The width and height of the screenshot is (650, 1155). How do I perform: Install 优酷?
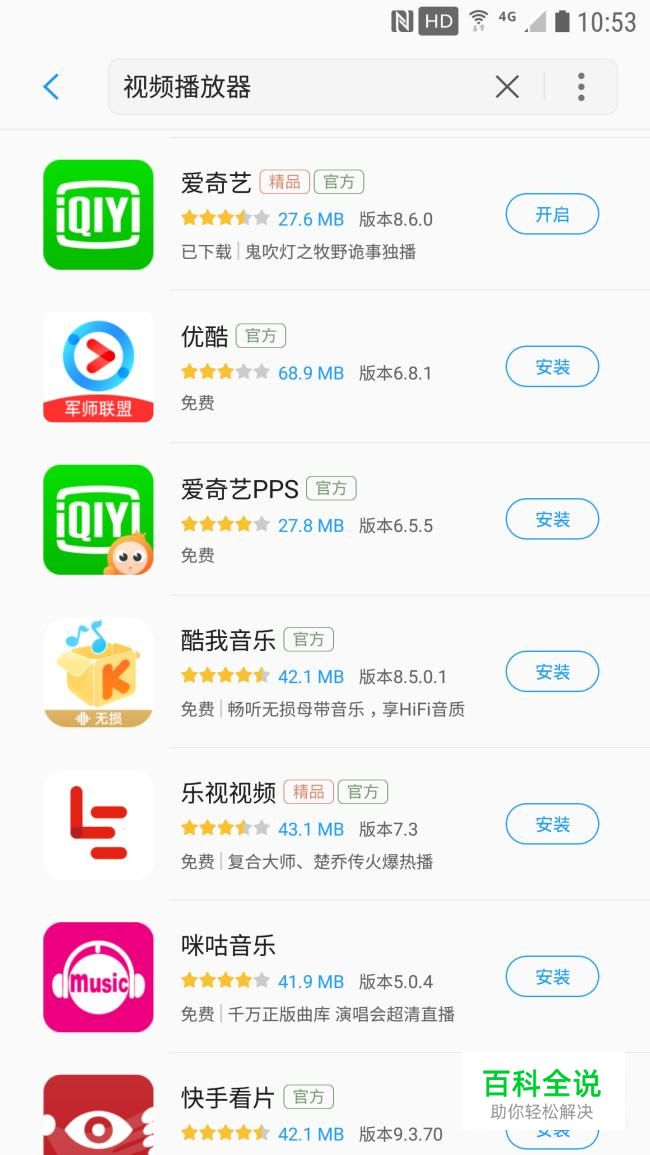pyautogui.click(x=552, y=367)
